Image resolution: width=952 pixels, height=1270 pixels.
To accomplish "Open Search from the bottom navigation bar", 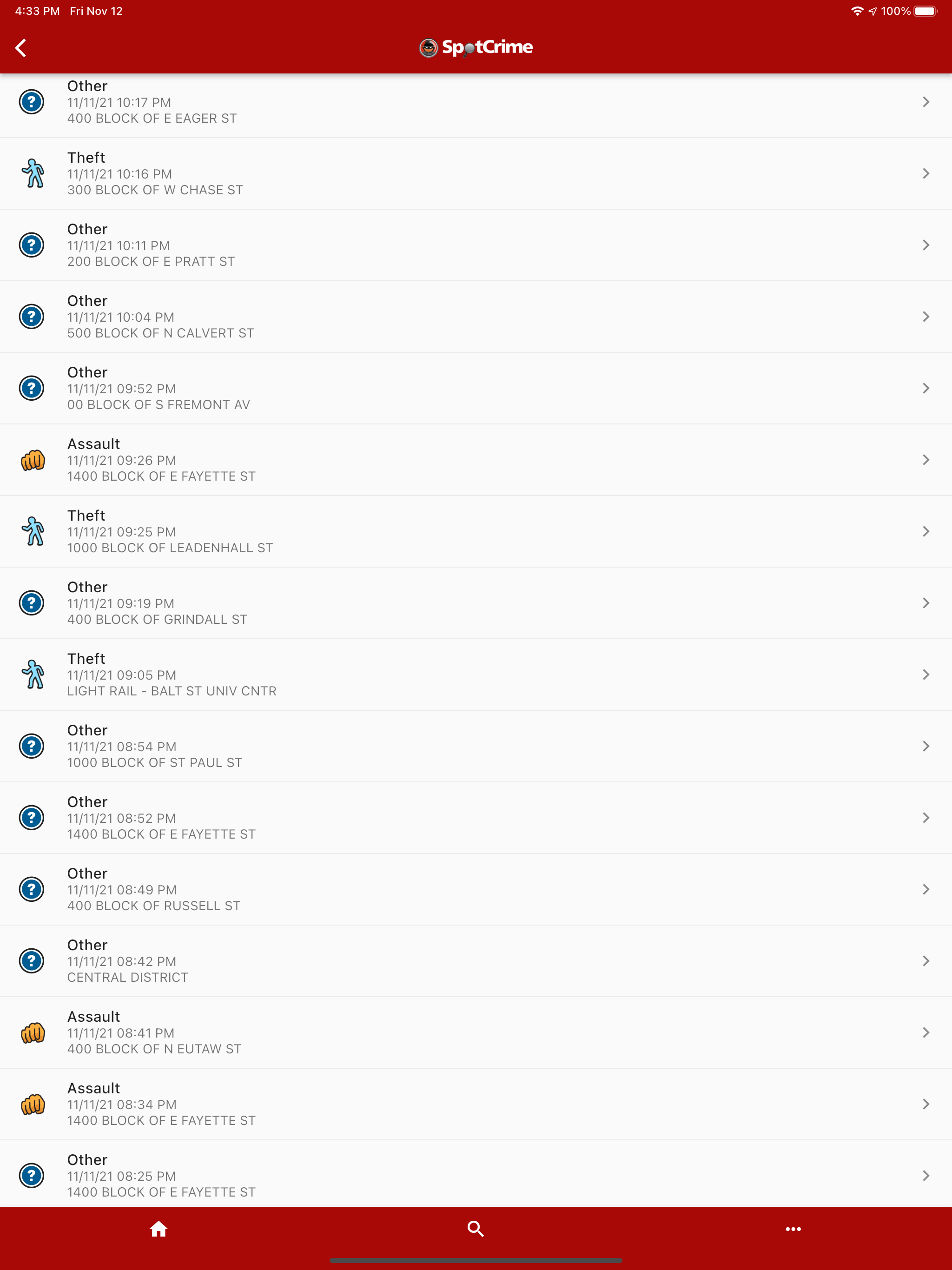I will [x=476, y=1228].
